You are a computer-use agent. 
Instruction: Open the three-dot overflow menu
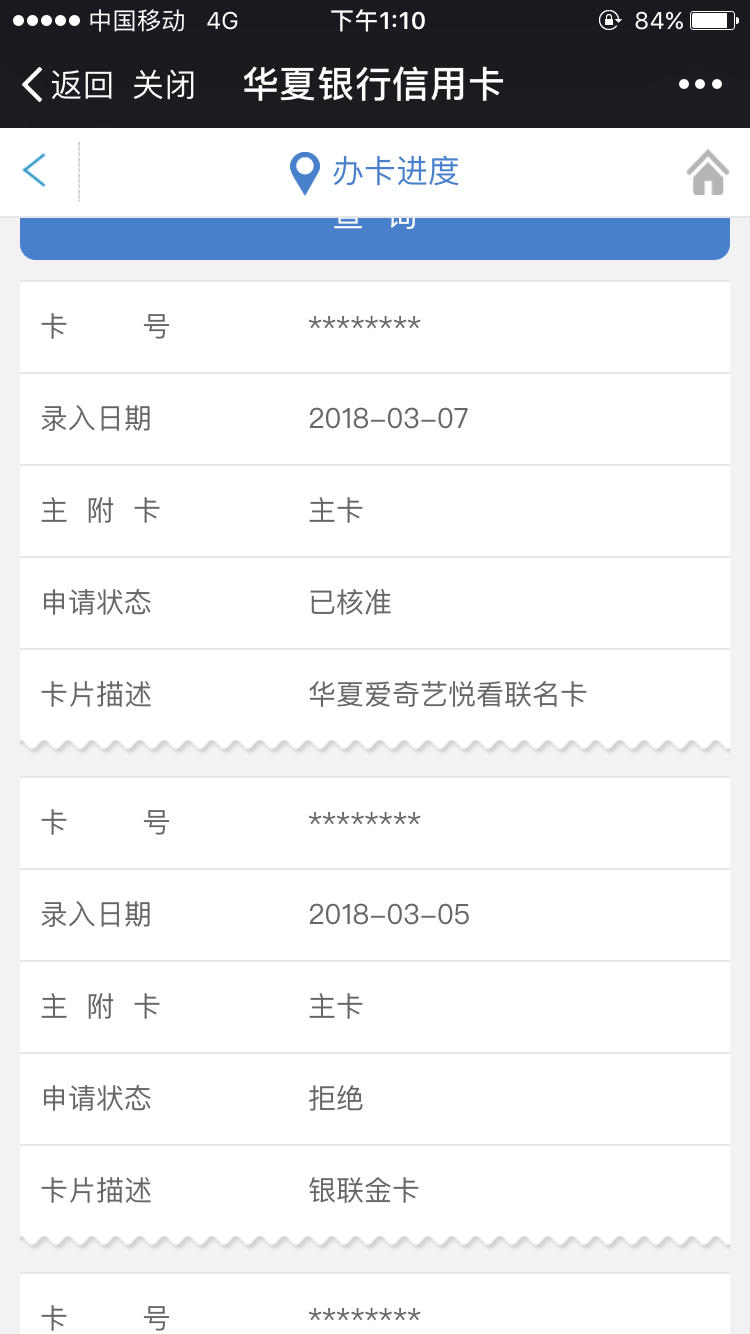700,85
